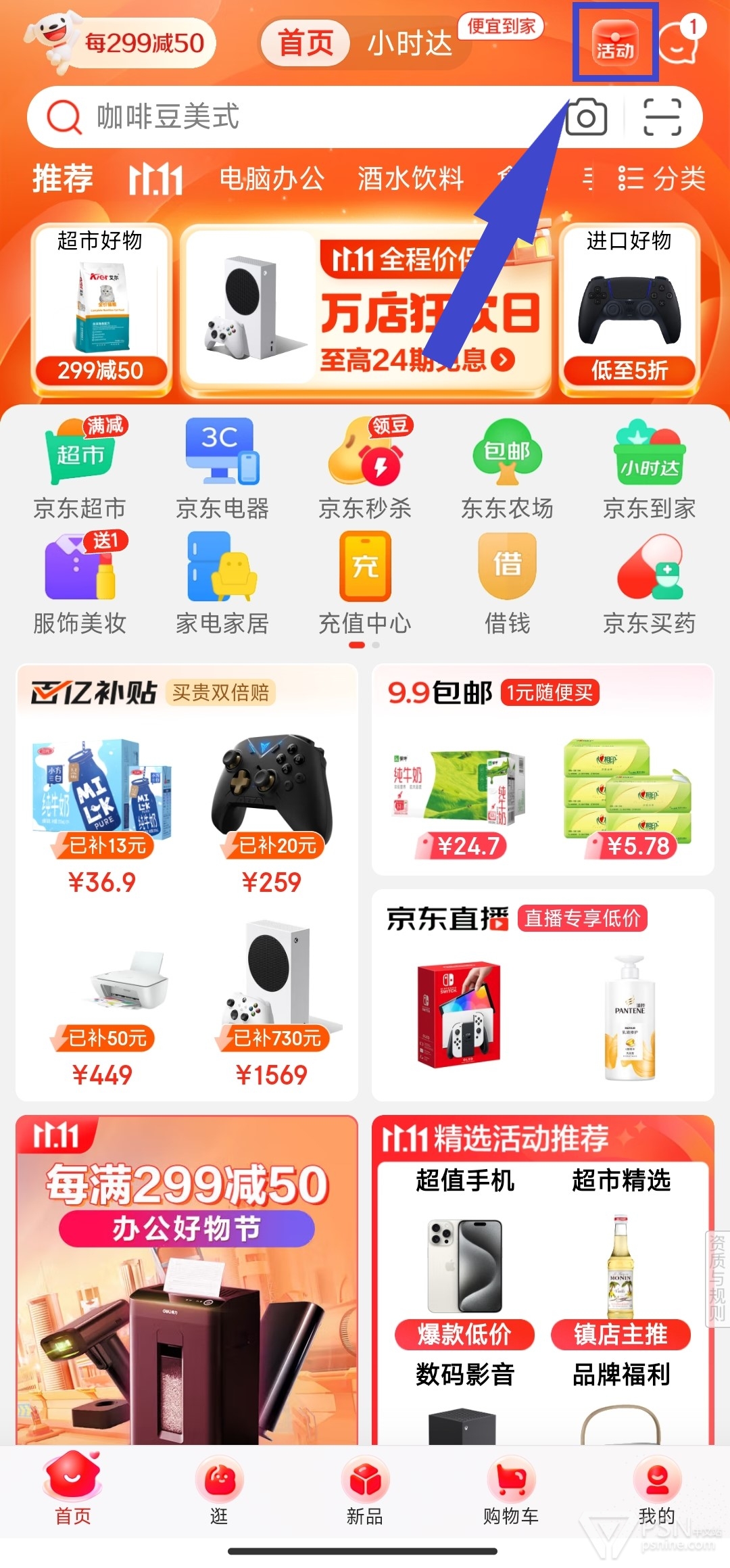The image size is (730, 1568).
Task: Select the 电脑办公 category tab
Action: pos(272,179)
